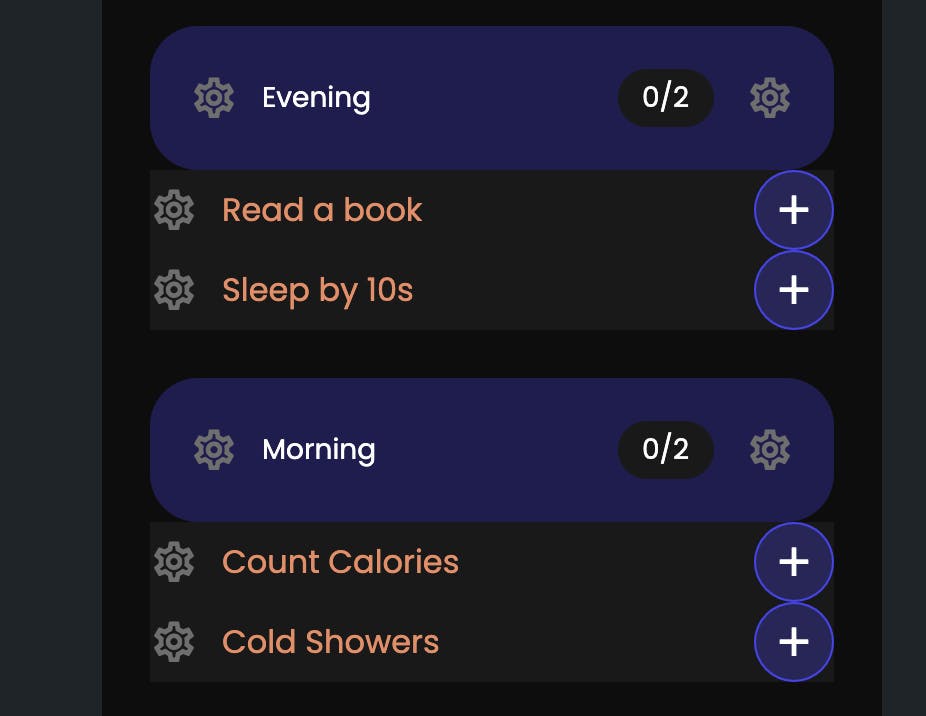This screenshot has height=716, width=926.
Task: Open the right gear icon on Morning header
Action: tap(769, 450)
